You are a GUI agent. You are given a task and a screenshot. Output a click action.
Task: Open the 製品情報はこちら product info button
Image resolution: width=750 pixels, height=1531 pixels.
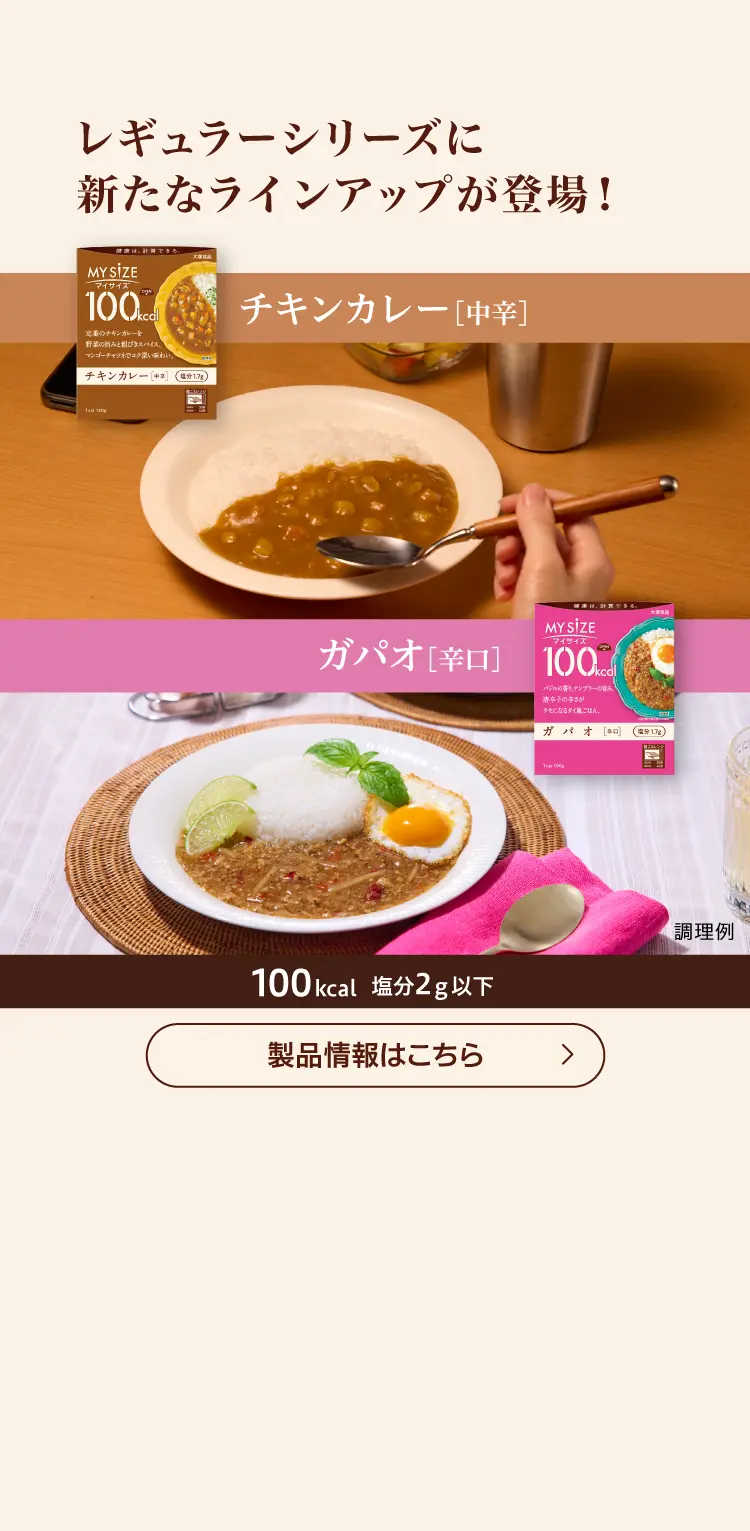[375, 1055]
